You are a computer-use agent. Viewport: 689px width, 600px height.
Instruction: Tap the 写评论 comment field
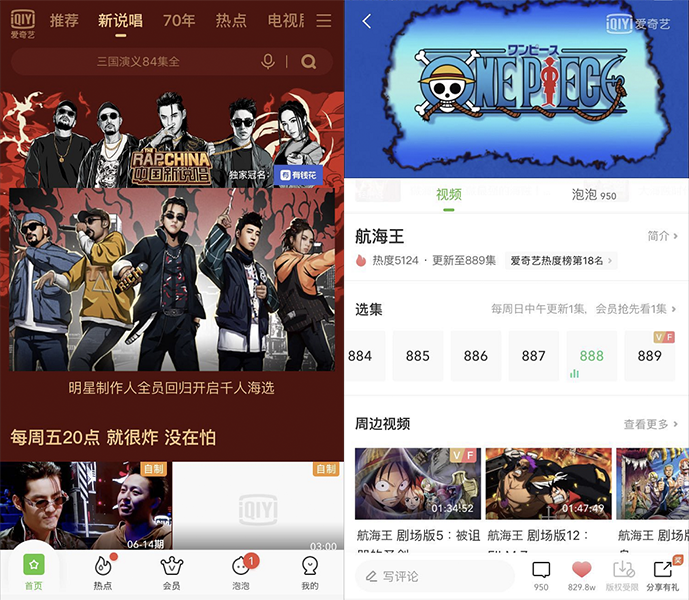click(x=433, y=576)
